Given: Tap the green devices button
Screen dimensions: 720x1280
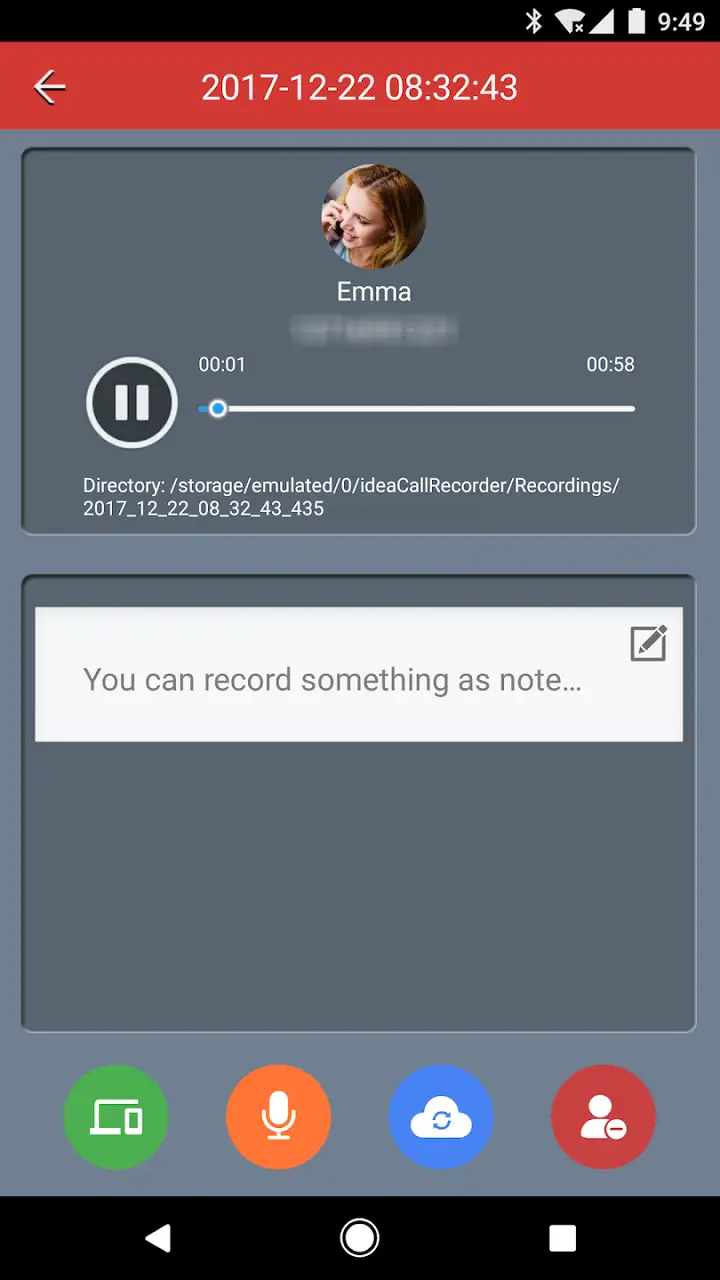Looking at the screenshot, I should (116, 1117).
